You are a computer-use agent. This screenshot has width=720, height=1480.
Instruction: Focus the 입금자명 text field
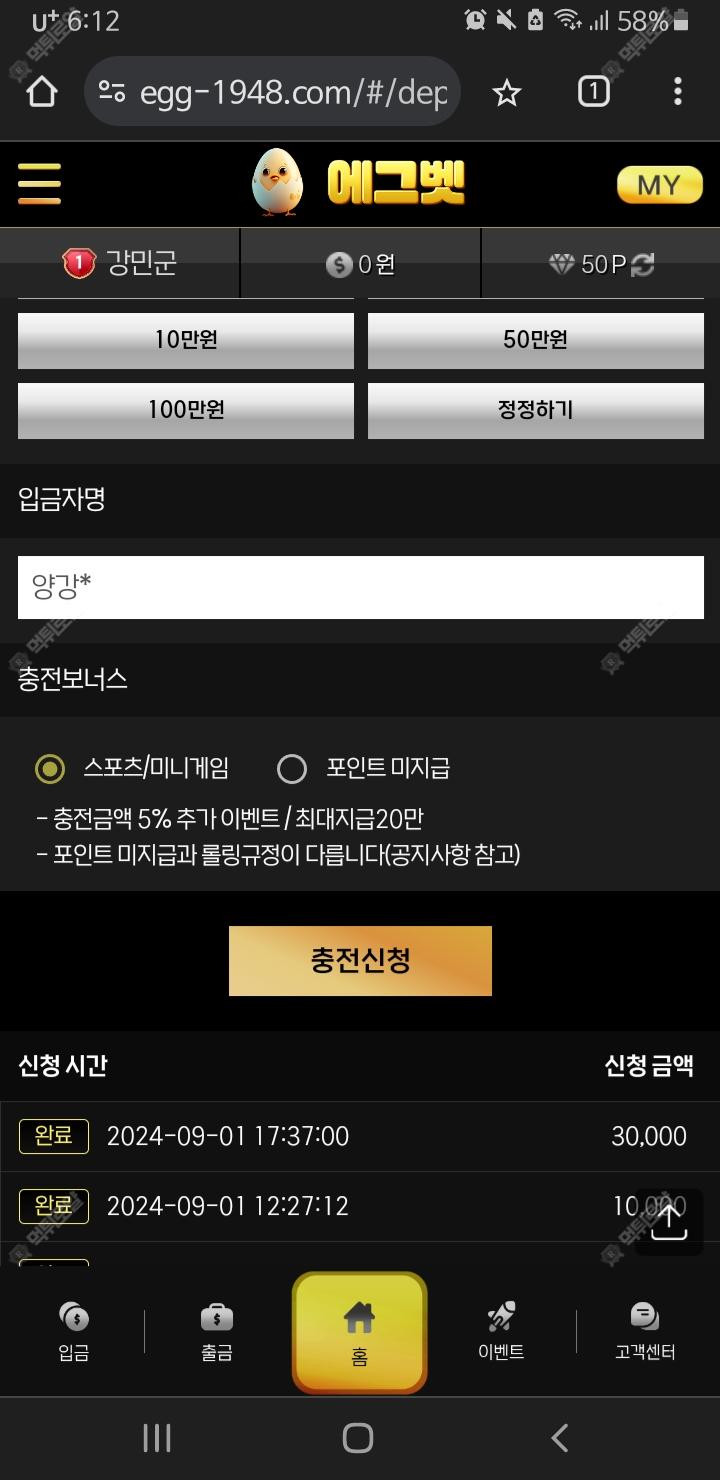point(360,587)
